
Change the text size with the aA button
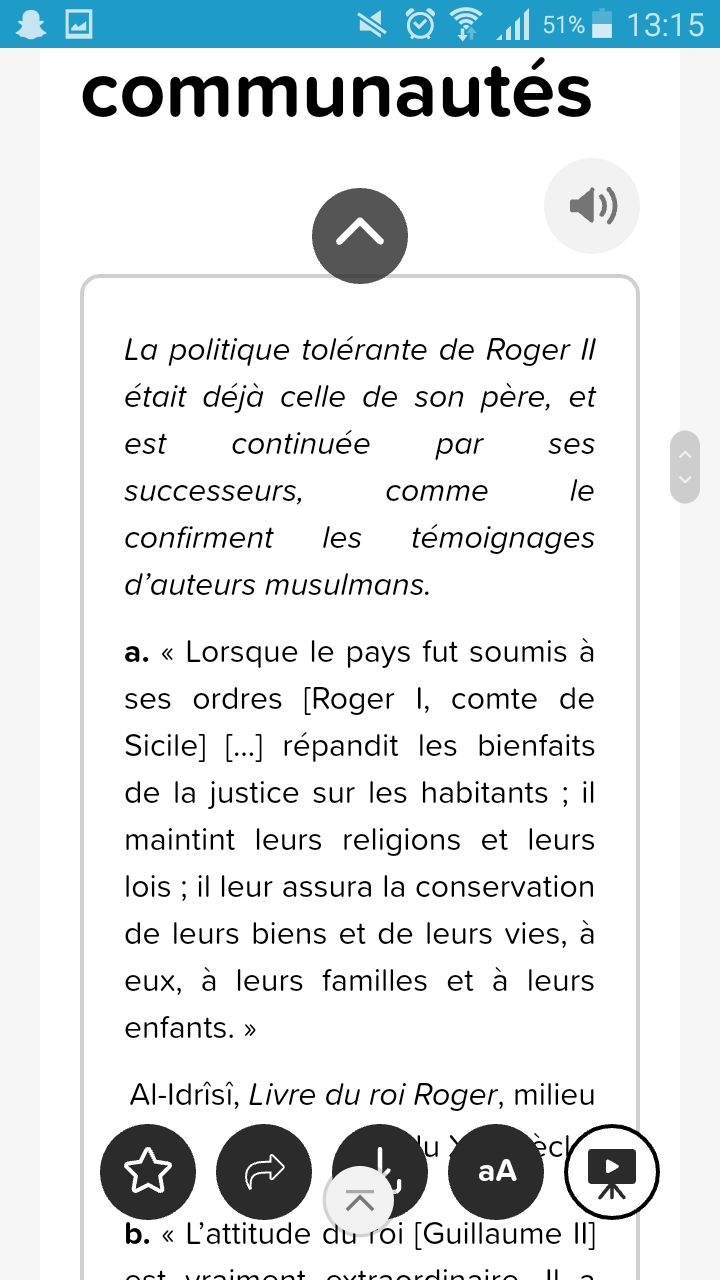click(496, 1171)
